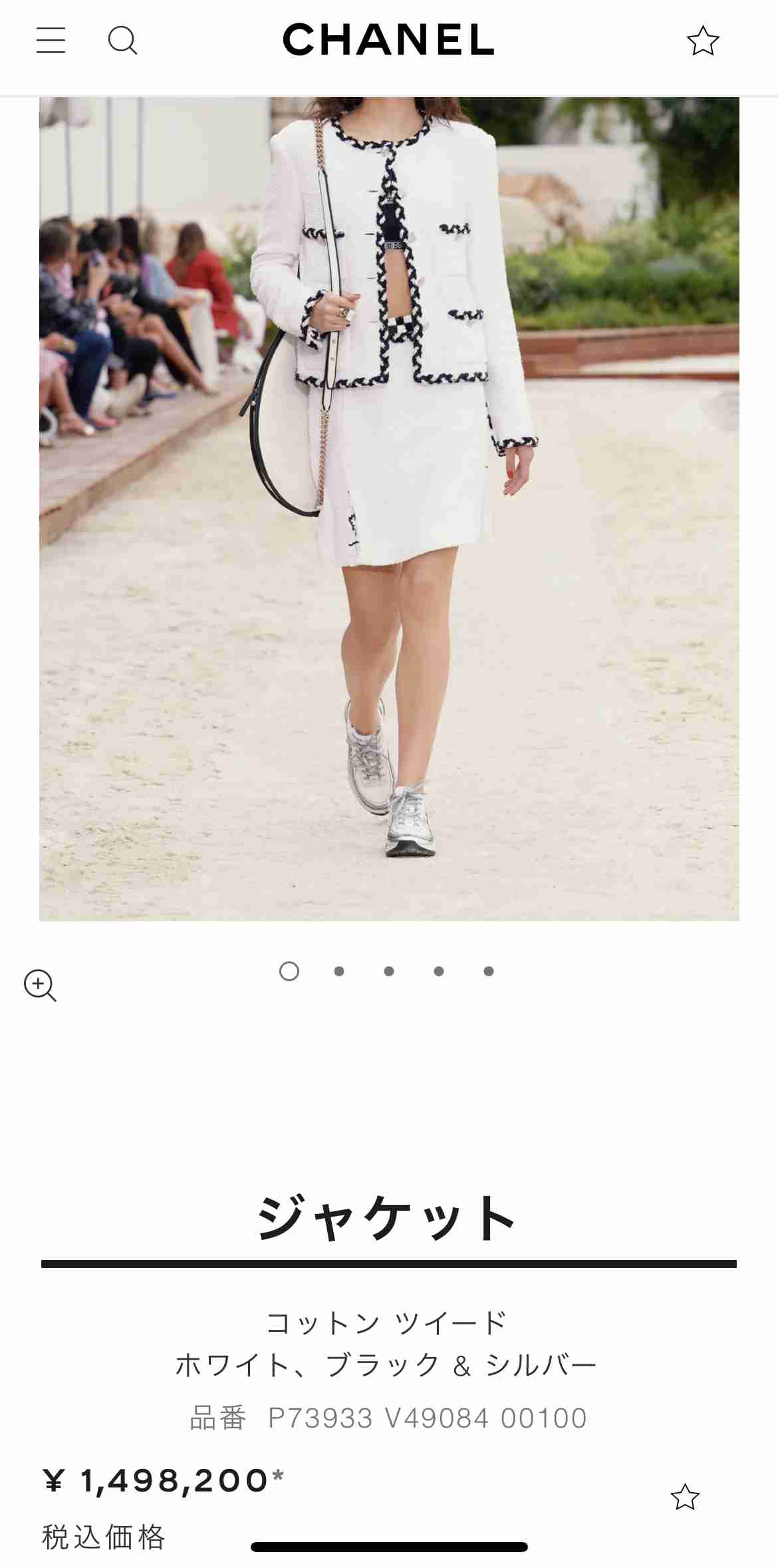Open the search magnifier icon
The height and width of the screenshot is (1568, 778).
tap(123, 41)
